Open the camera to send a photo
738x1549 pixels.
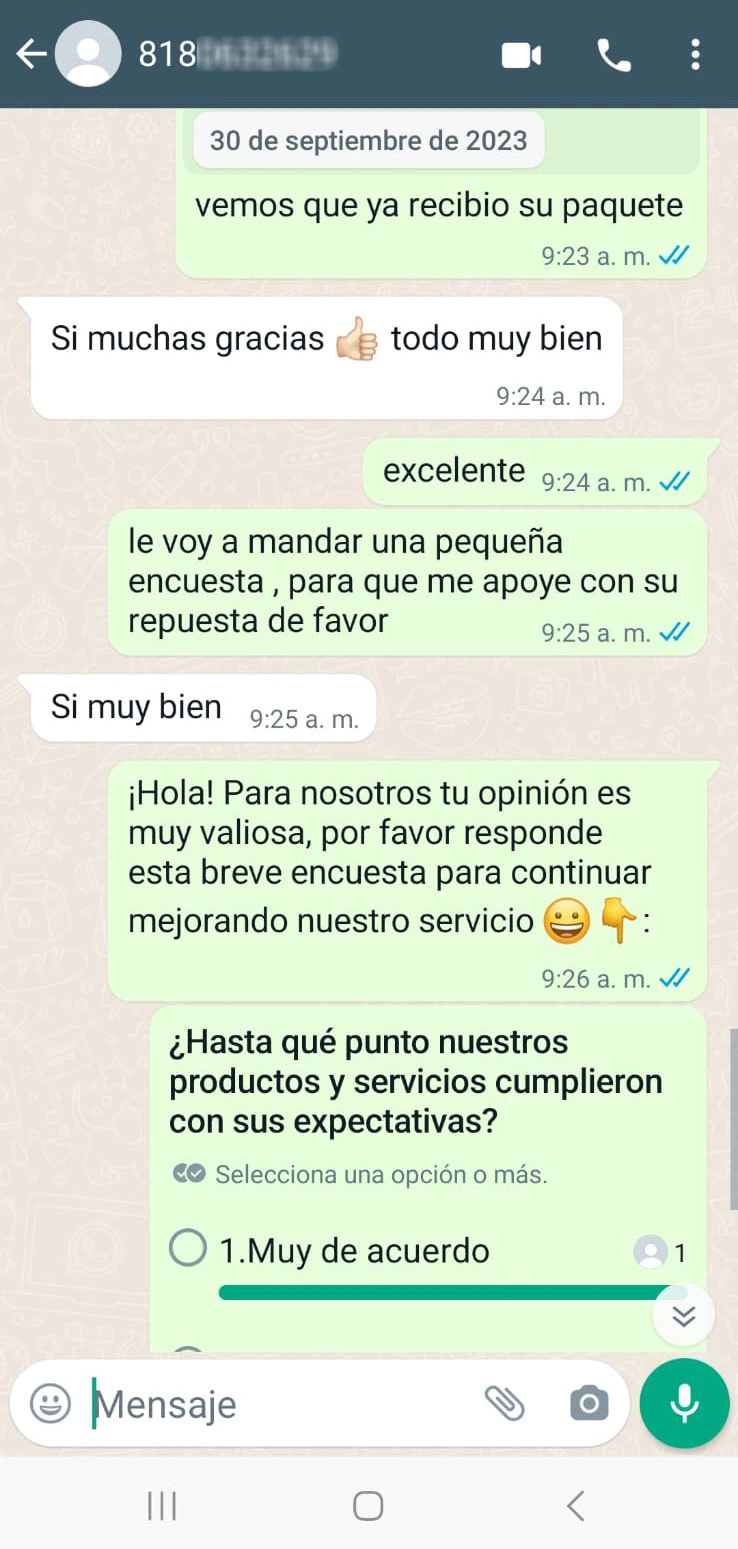pos(588,1403)
